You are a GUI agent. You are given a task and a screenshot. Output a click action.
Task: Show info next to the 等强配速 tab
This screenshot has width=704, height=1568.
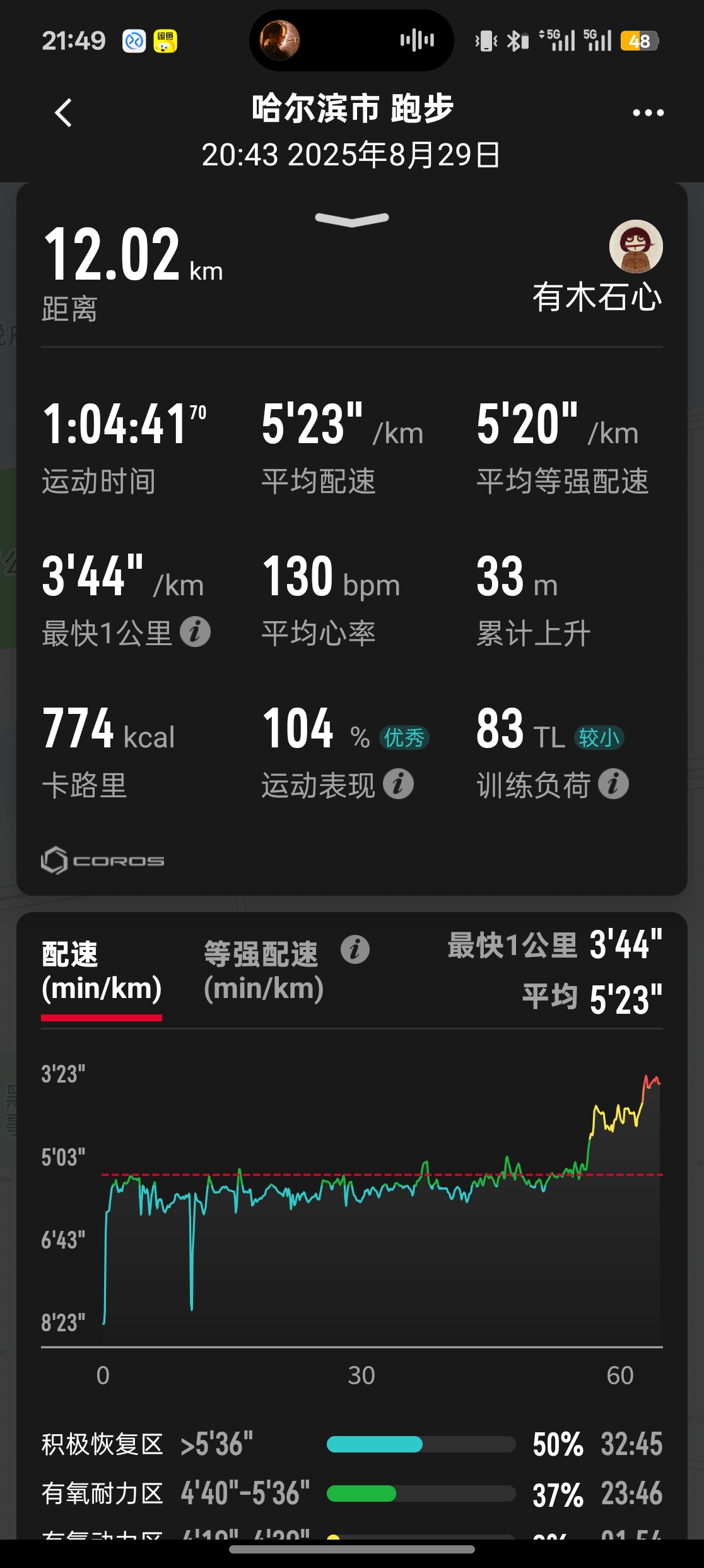click(x=355, y=949)
